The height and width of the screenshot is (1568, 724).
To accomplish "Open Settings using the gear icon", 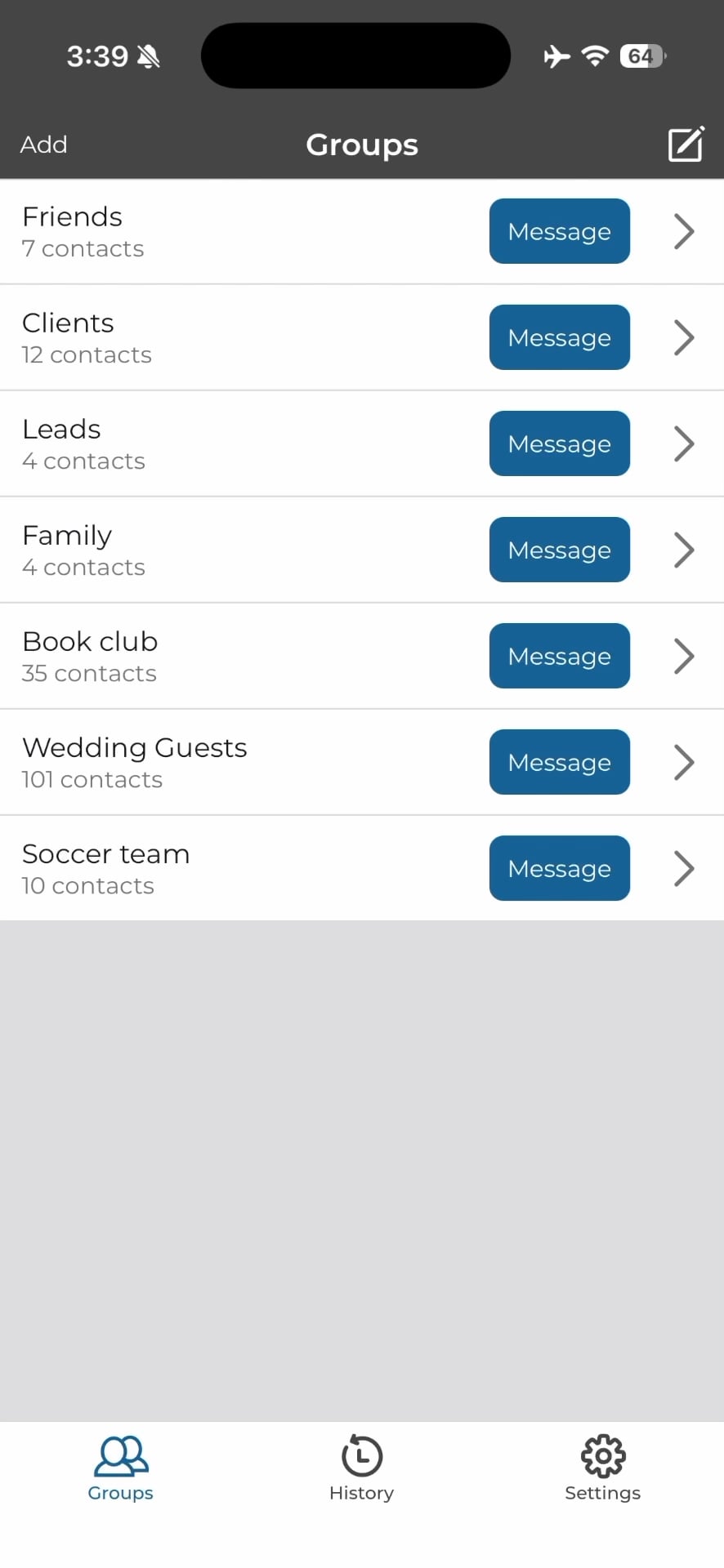I will (601, 1456).
